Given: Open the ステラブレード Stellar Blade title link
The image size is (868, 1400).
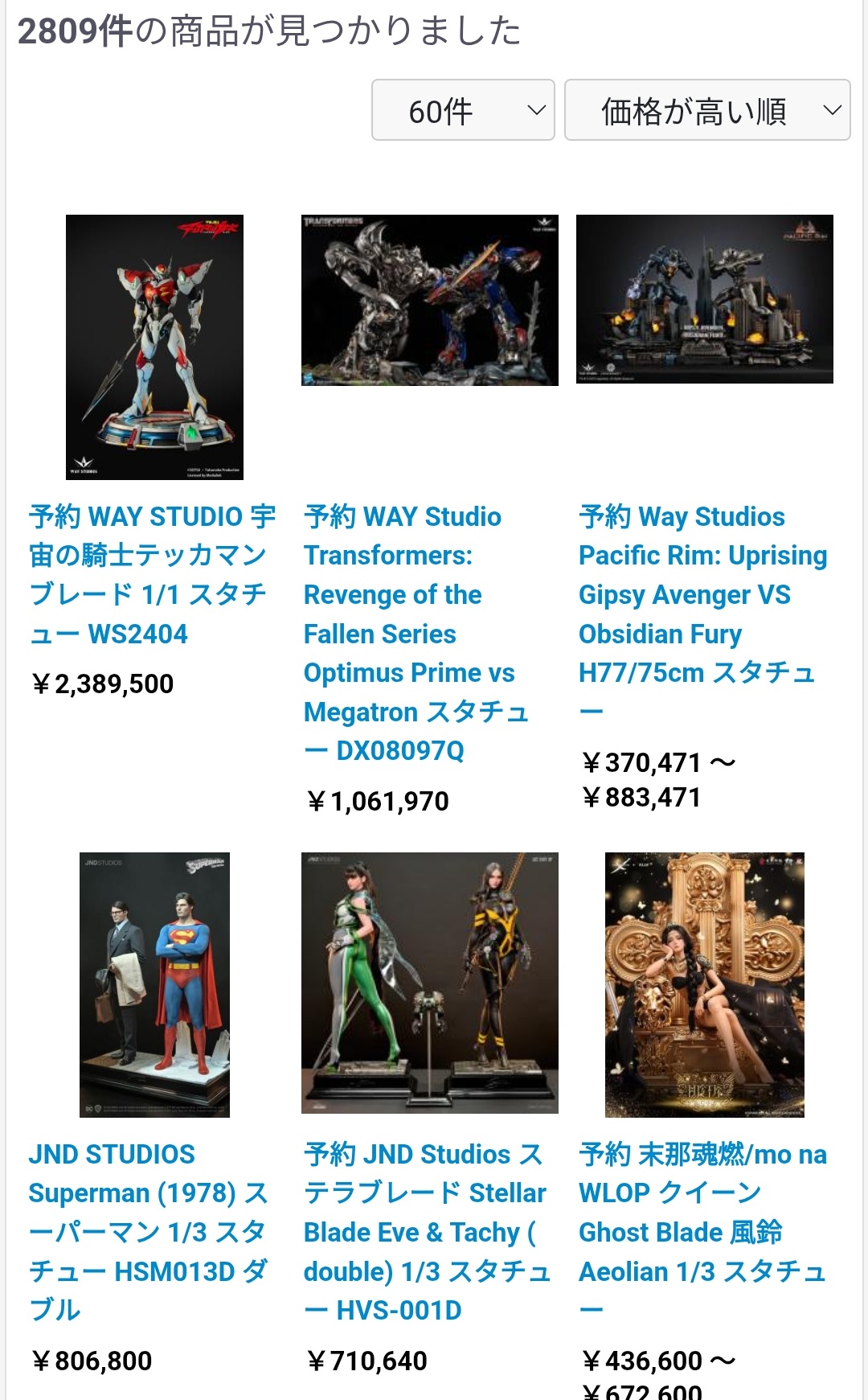Looking at the screenshot, I should 427,1232.
